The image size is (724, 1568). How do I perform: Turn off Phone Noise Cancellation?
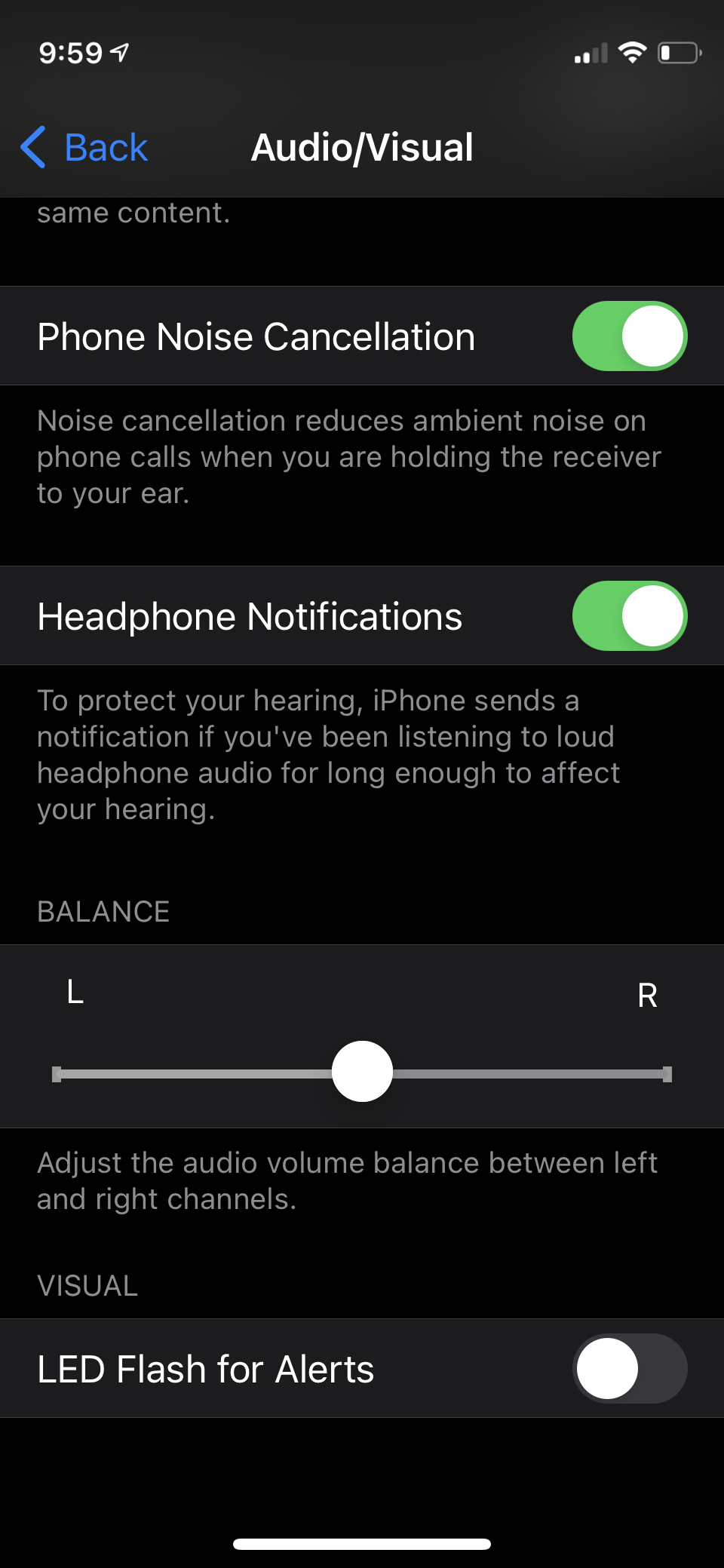[629, 336]
